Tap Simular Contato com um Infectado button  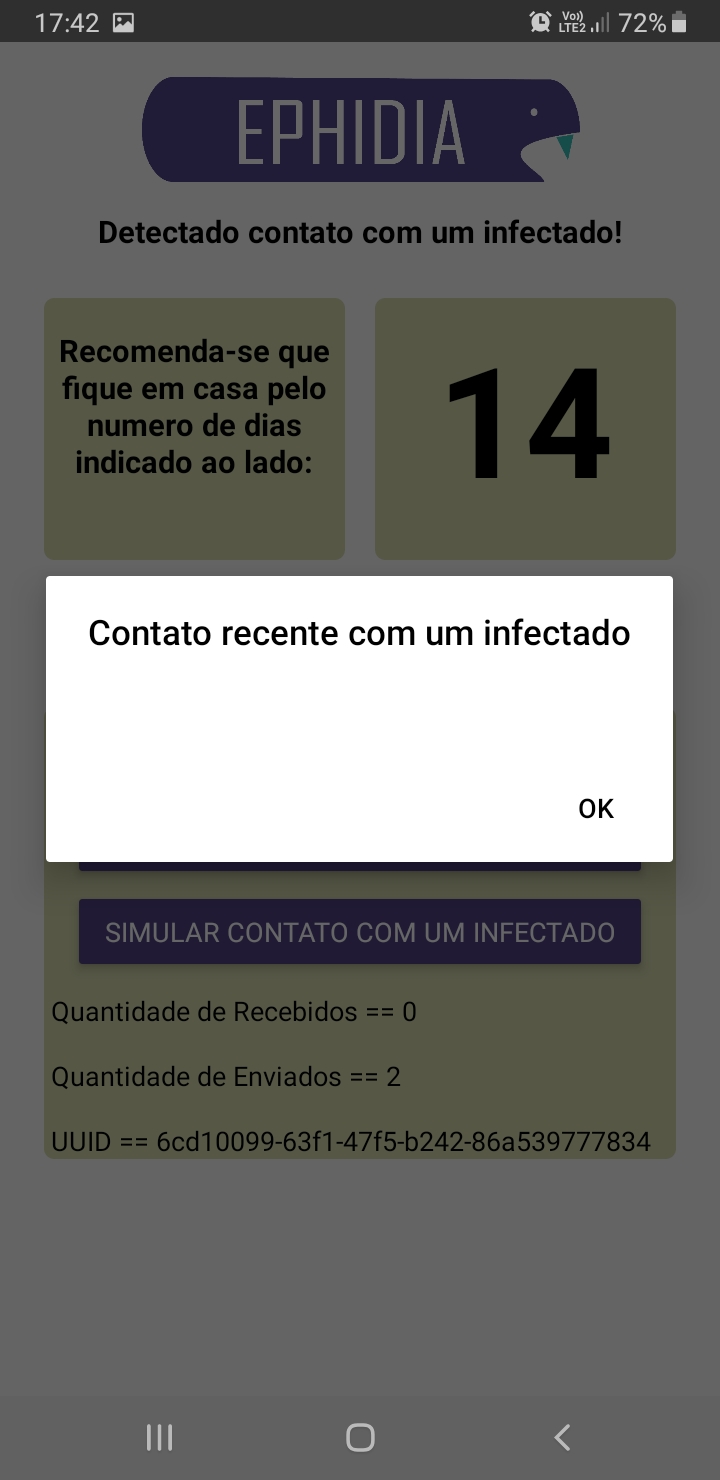360,932
